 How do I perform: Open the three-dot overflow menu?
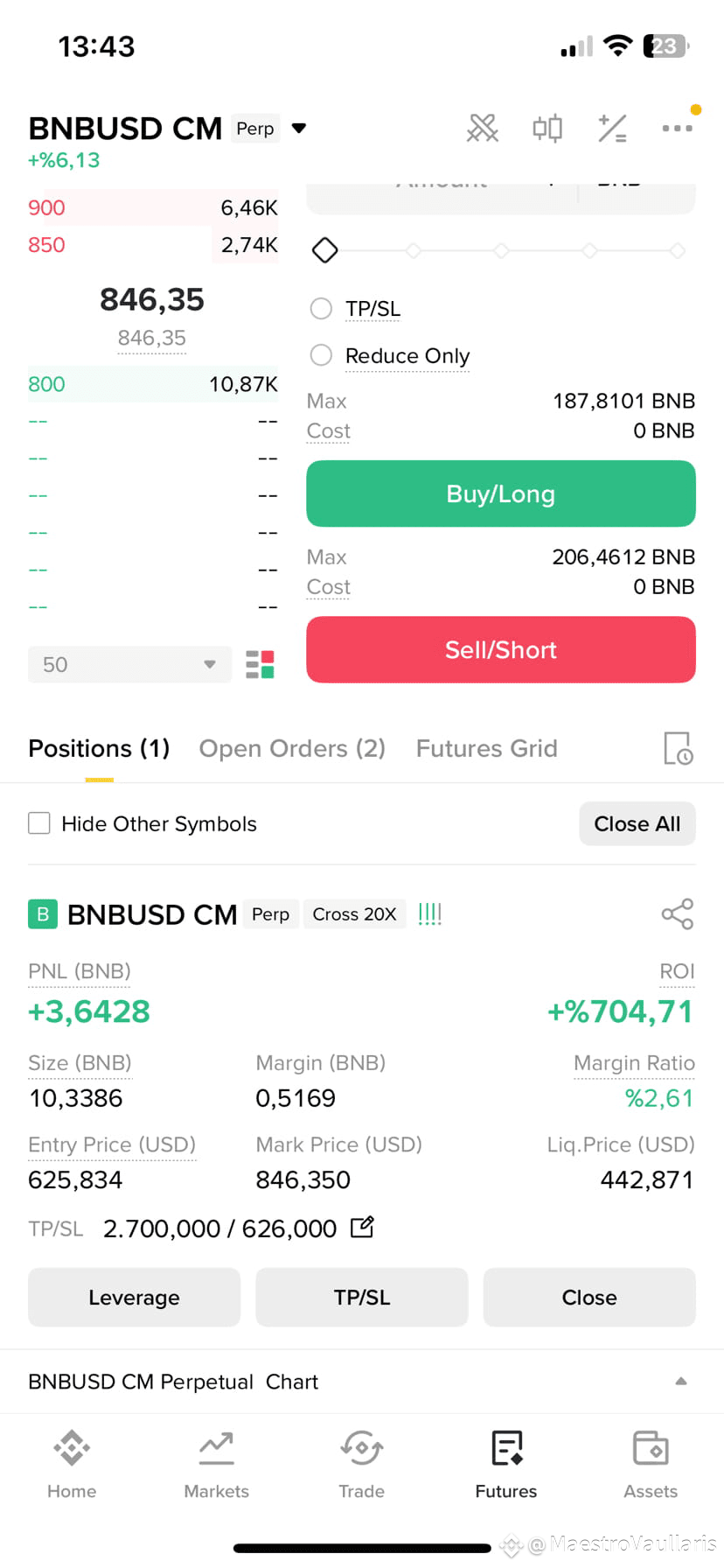[x=677, y=129]
